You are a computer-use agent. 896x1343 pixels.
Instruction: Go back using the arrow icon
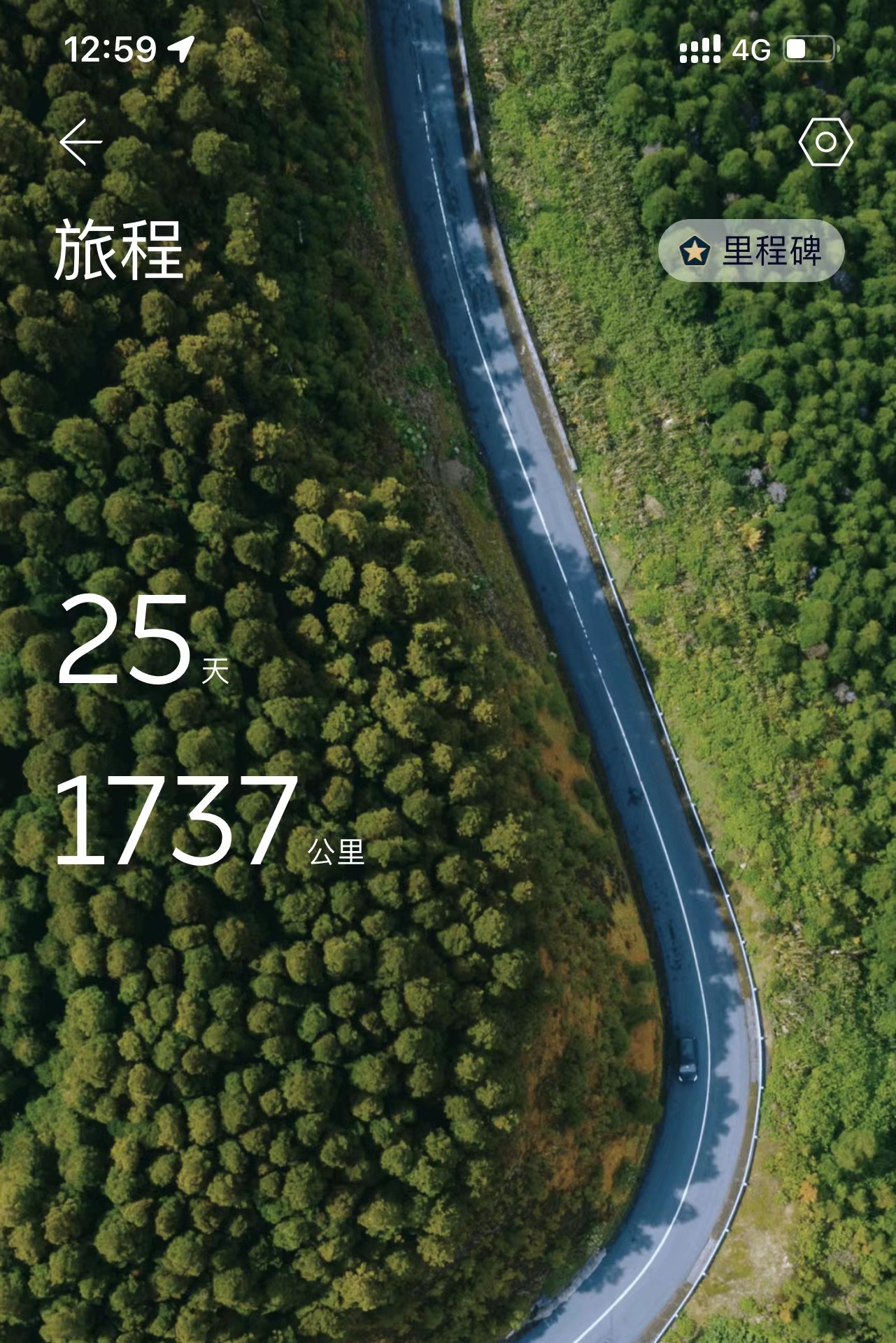tap(81, 142)
